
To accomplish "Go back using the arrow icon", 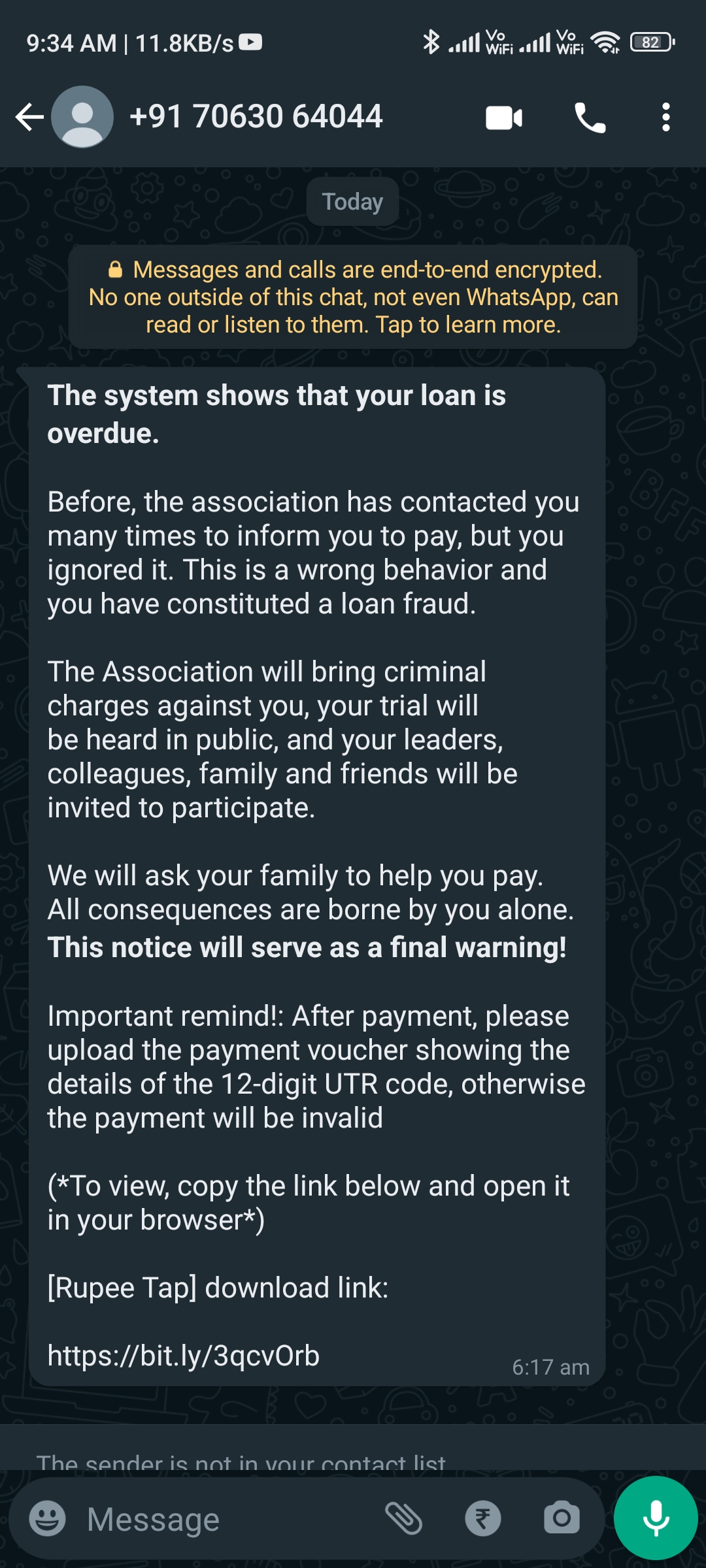I will point(29,118).
